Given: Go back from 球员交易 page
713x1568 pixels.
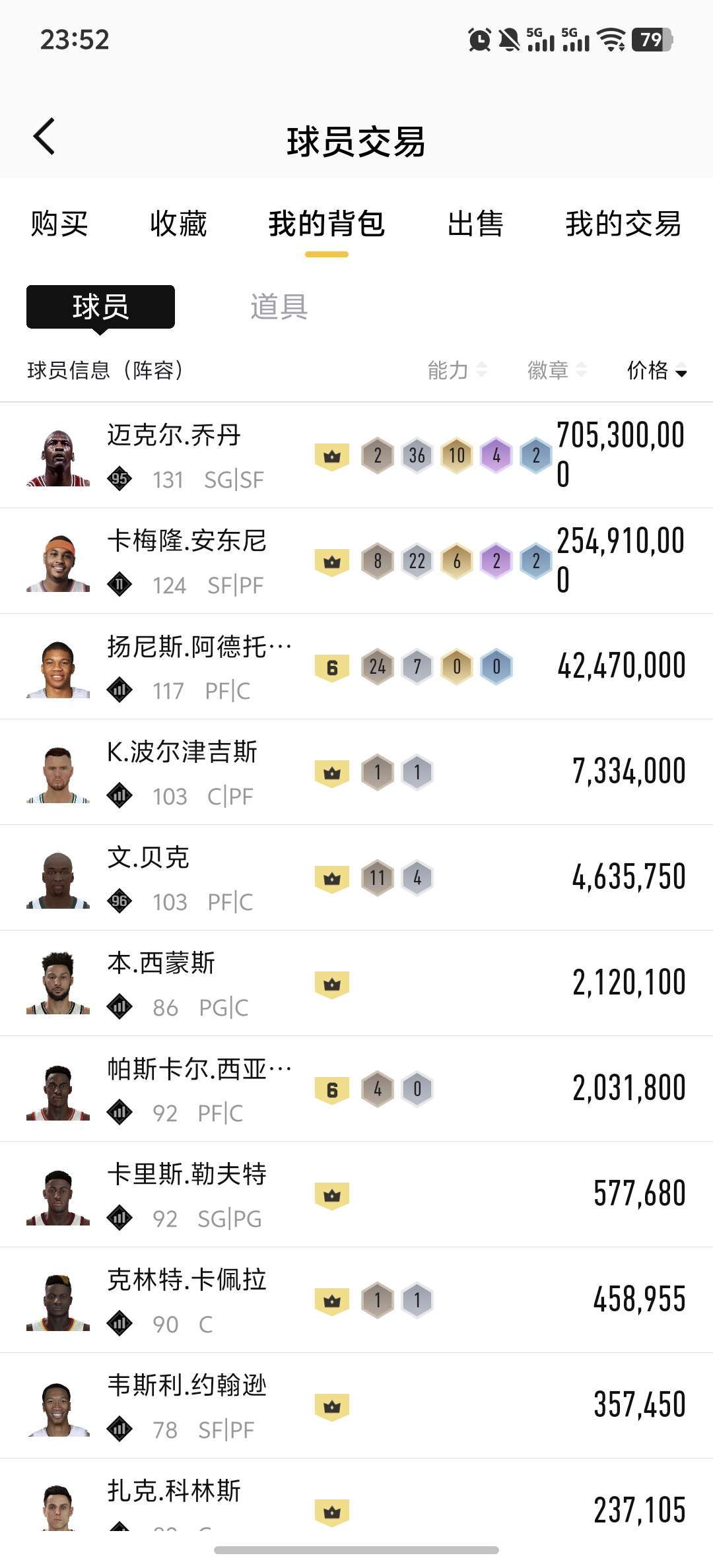Looking at the screenshot, I should [44, 137].
